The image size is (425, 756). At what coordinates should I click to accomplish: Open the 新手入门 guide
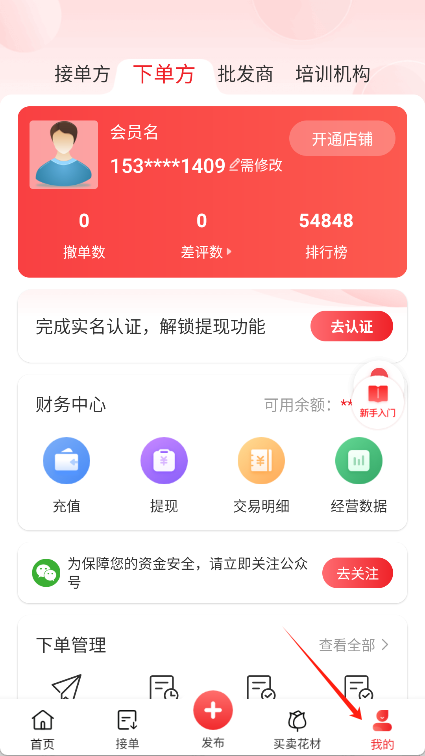[x=378, y=402]
